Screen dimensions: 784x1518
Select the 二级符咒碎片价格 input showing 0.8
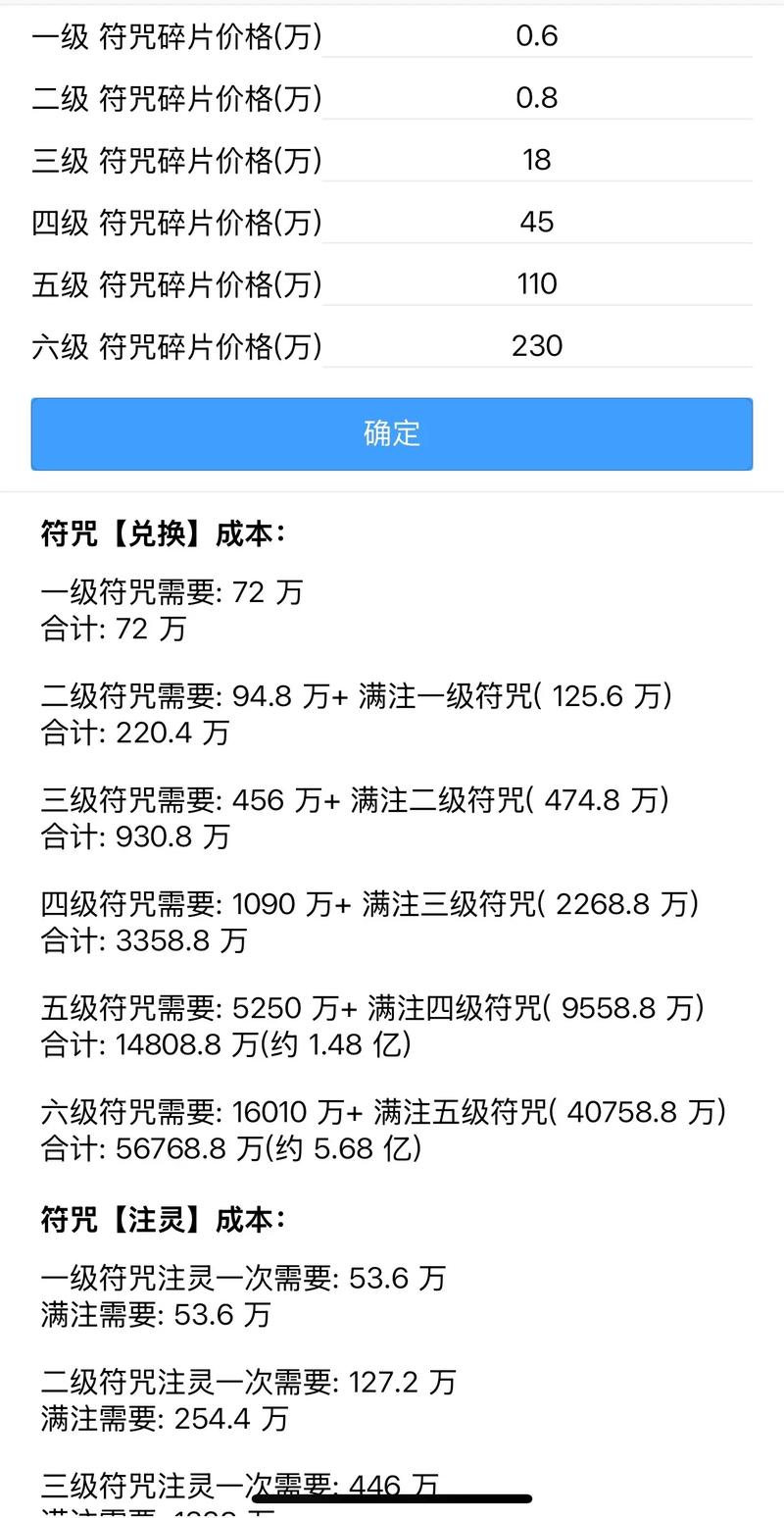click(x=537, y=97)
